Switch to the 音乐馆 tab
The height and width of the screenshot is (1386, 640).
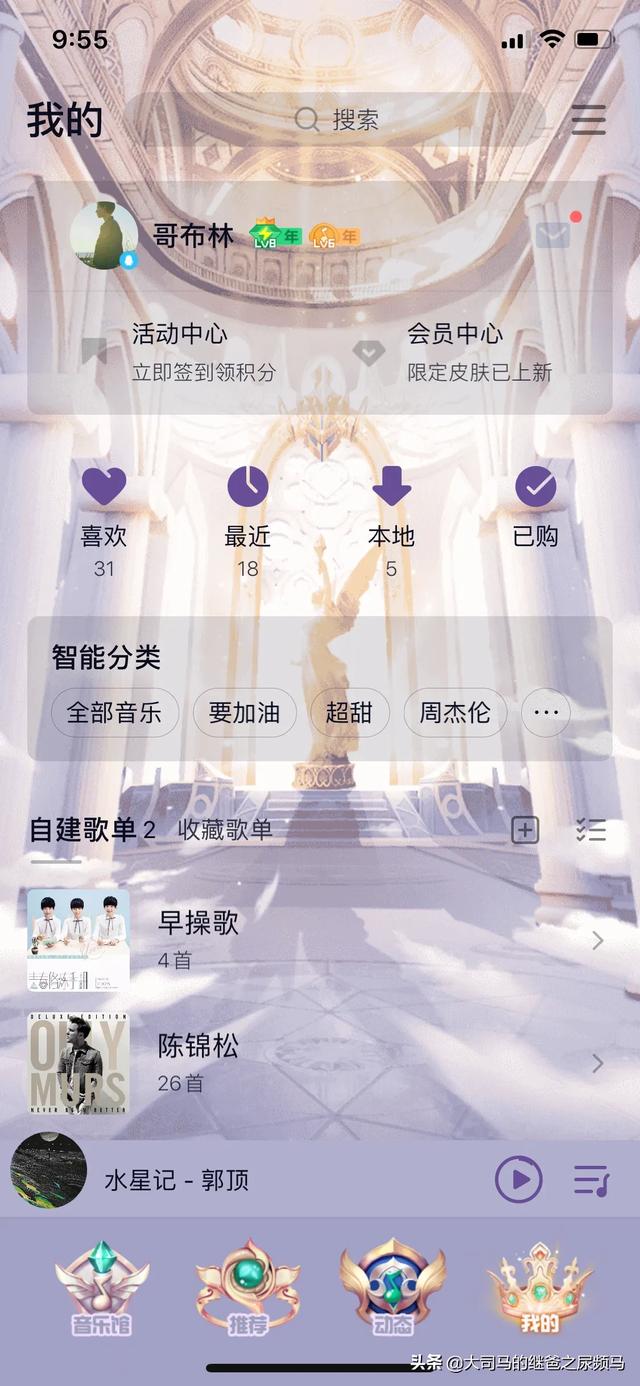102,1290
